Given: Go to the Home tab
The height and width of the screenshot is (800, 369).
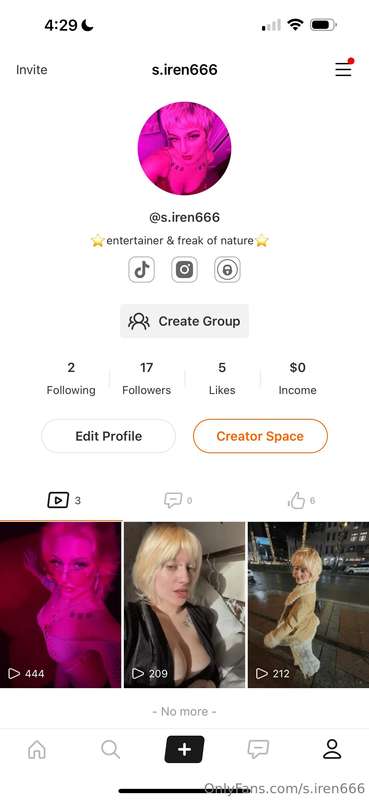Looking at the screenshot, I should click(x=37, y=749).
